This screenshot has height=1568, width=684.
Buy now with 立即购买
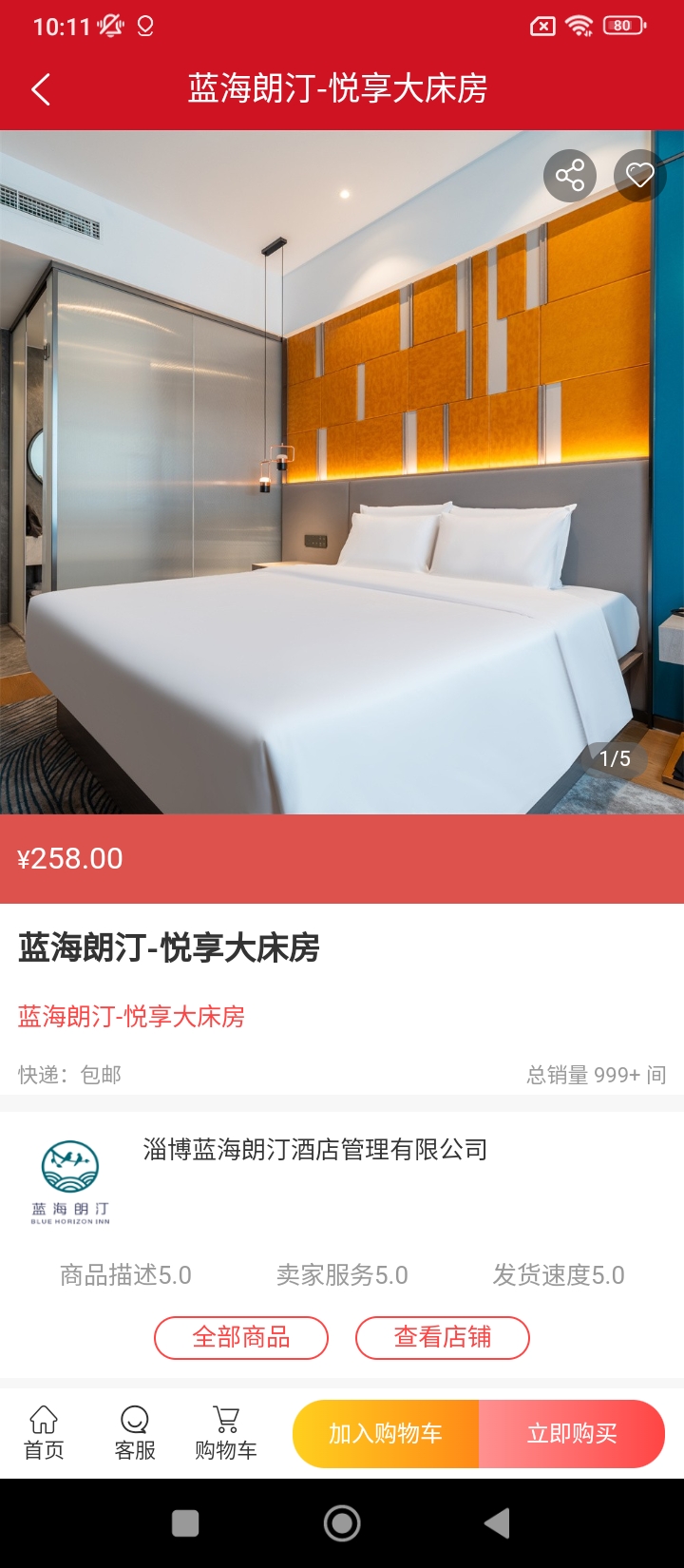572,1434
